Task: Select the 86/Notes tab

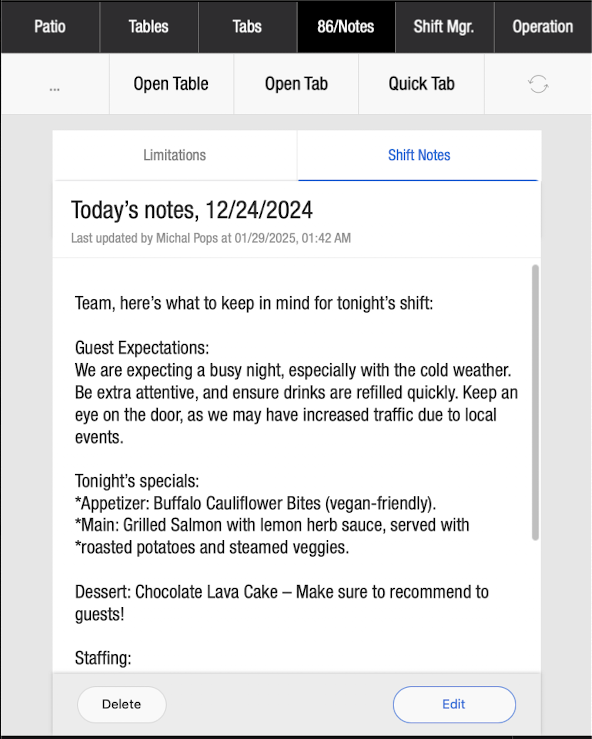Action: coord(346,27)
